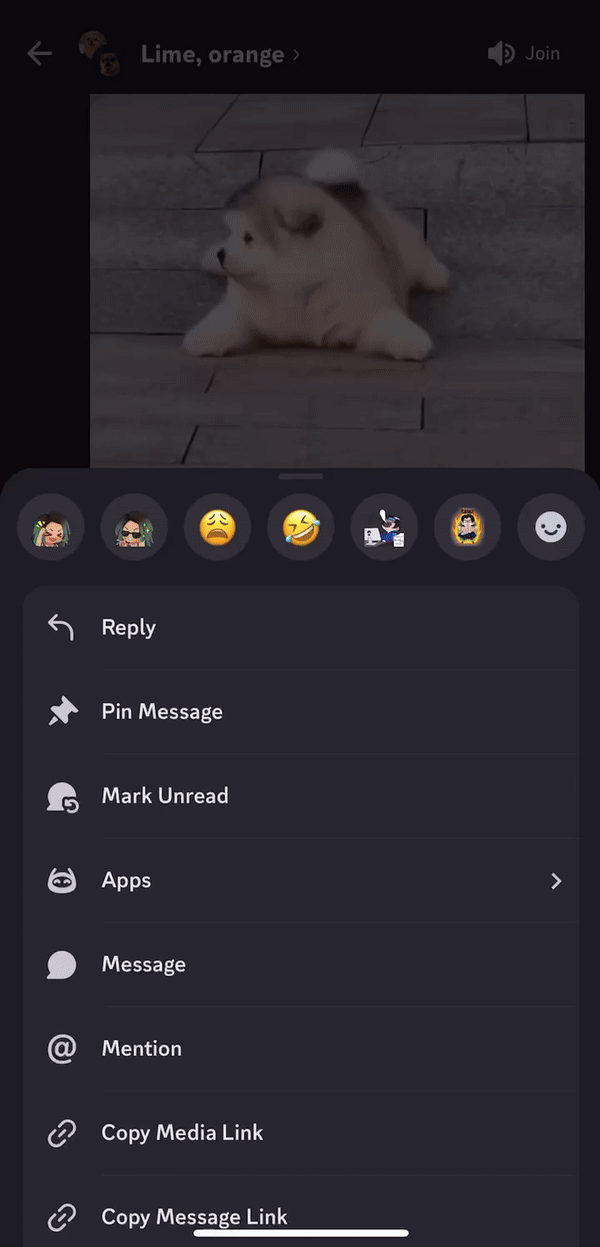React with the sunglasses character emoji
Viewport: 600px width, 1247px height.
click(x=134, y=527)
